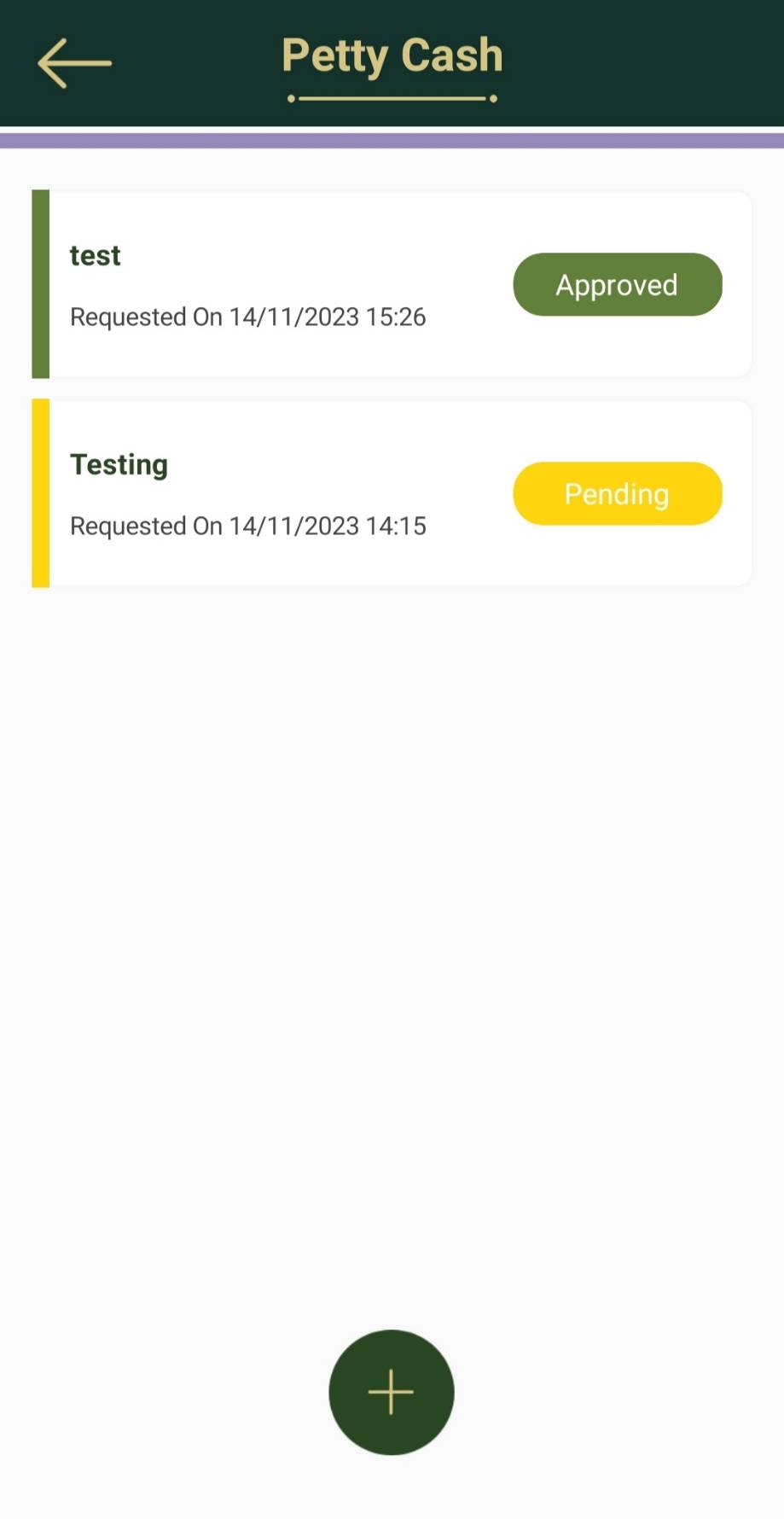
Task: Add a new petty cash request
Action: [x=392, y=1392]
